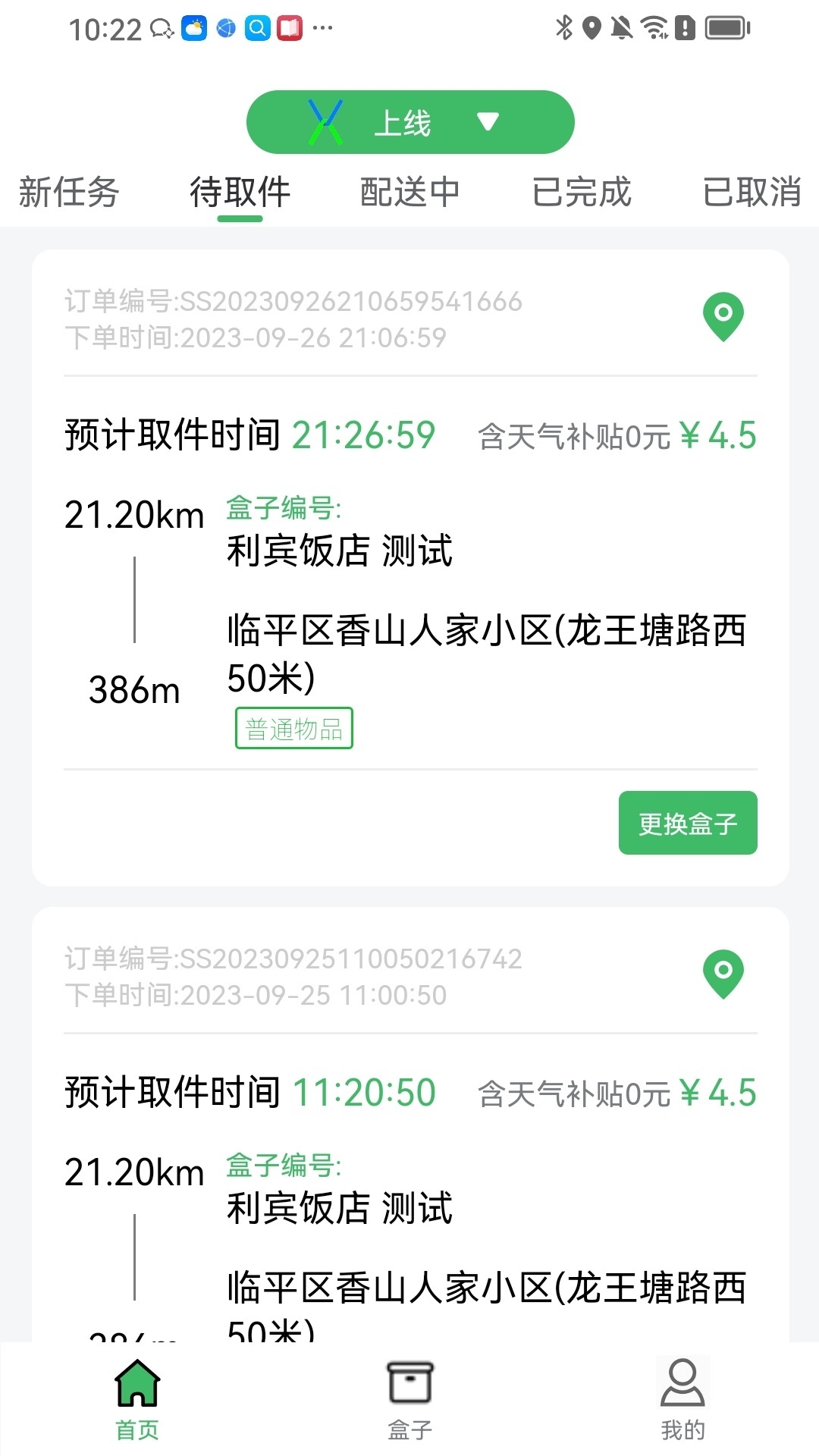819x1456 pixels.
Task: Tap the X logo inside the online button
Action: (326, 121)
